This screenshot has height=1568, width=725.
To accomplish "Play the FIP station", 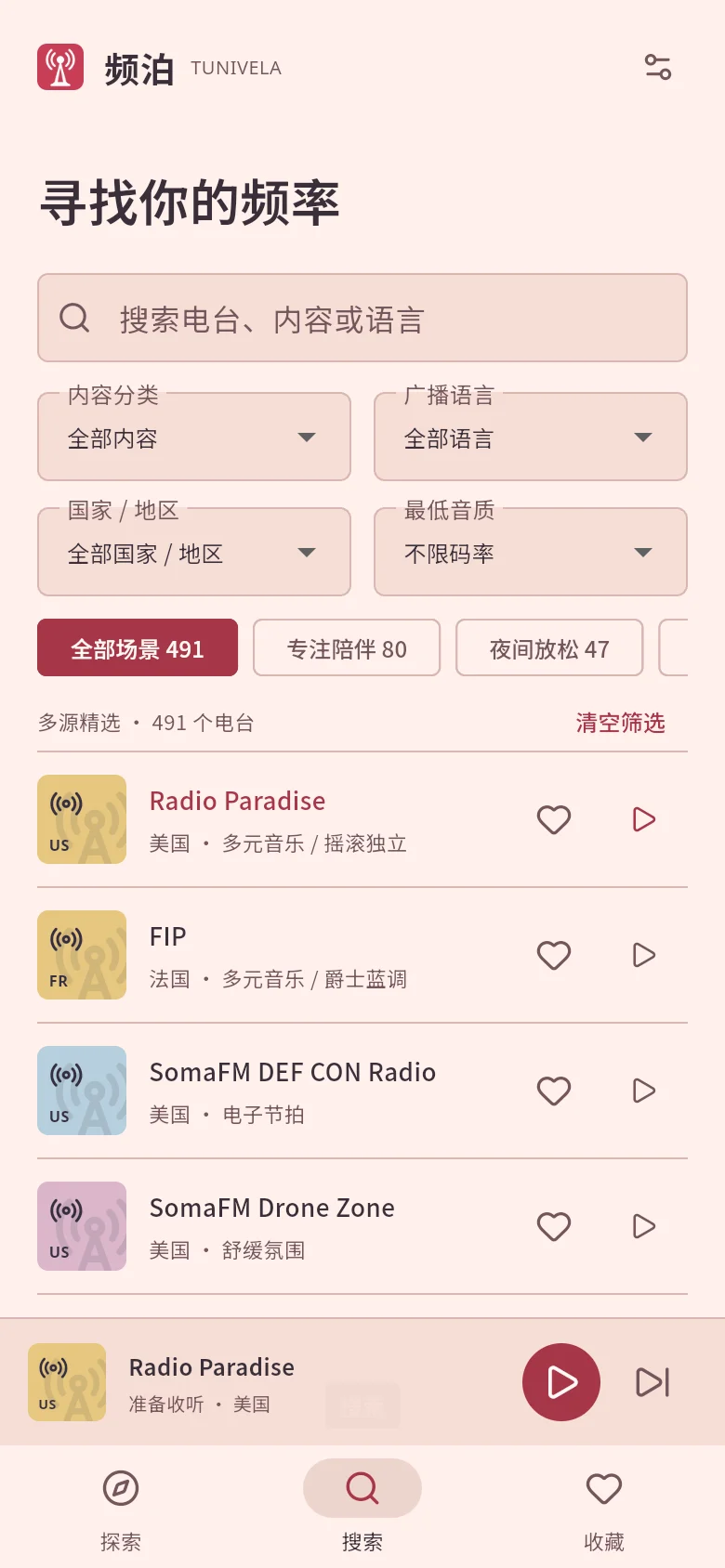I will 643,955.
